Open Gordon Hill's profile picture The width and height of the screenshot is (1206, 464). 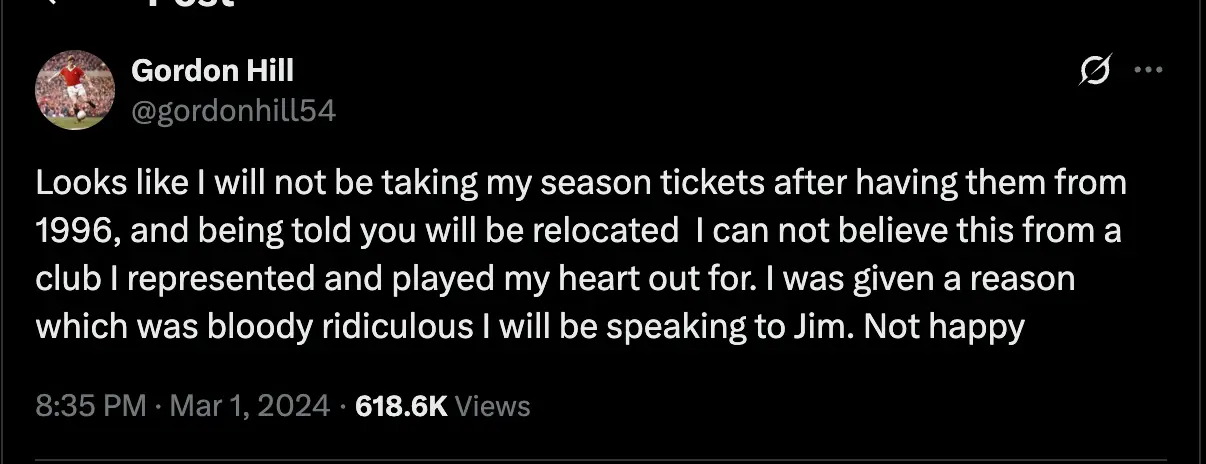click(x=74, y=90)
